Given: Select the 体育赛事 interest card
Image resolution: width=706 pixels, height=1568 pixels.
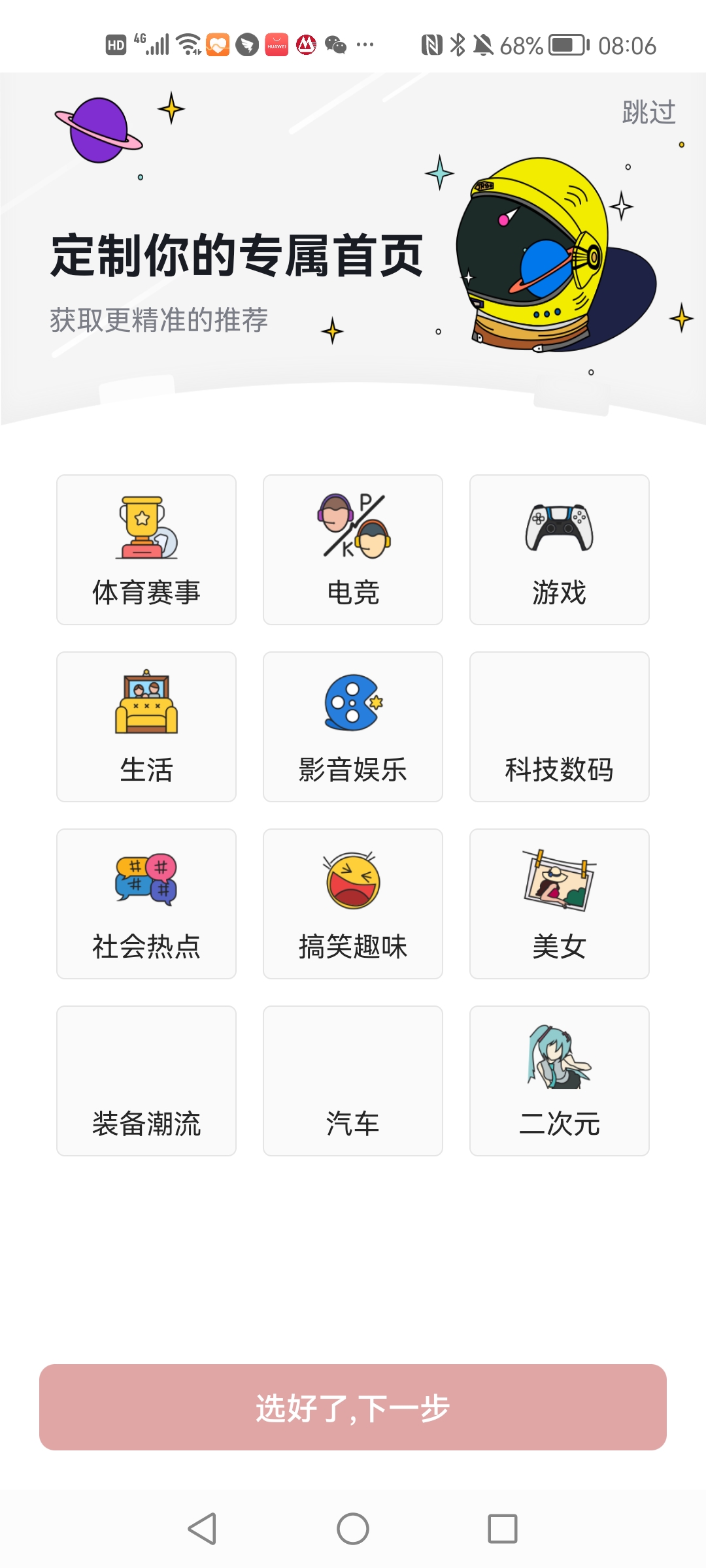Looking at the screenshot, I should 146,549.
